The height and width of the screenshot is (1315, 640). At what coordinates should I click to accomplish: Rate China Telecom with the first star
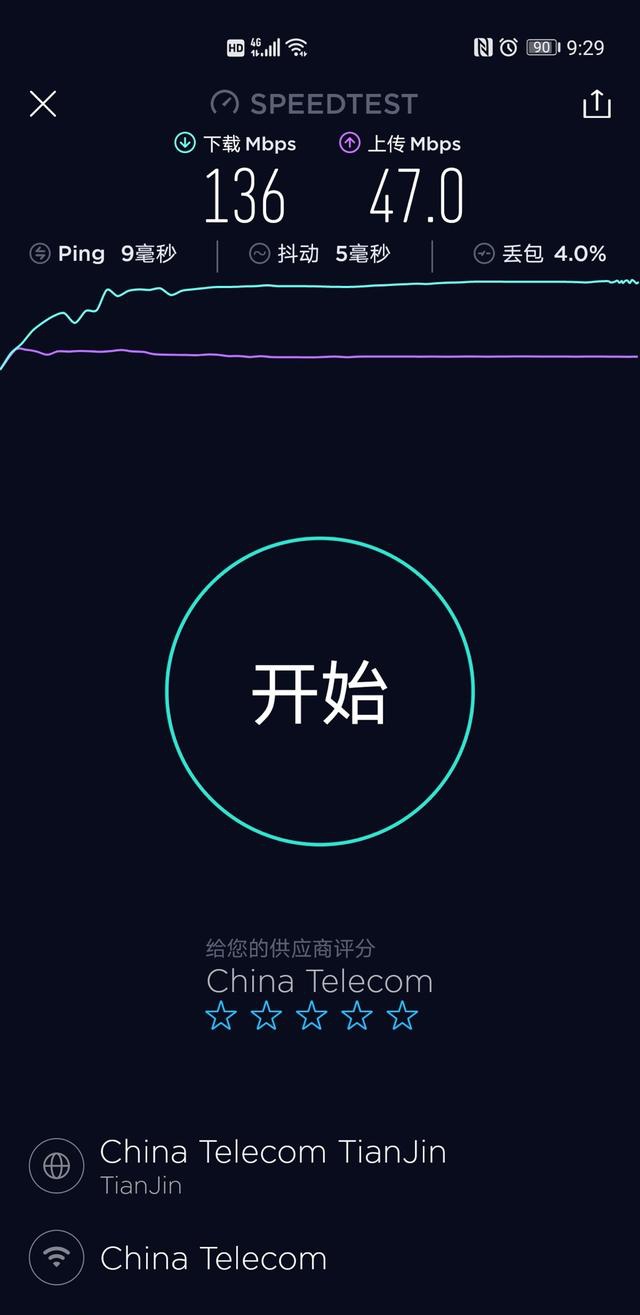[x=221, y=1017]
